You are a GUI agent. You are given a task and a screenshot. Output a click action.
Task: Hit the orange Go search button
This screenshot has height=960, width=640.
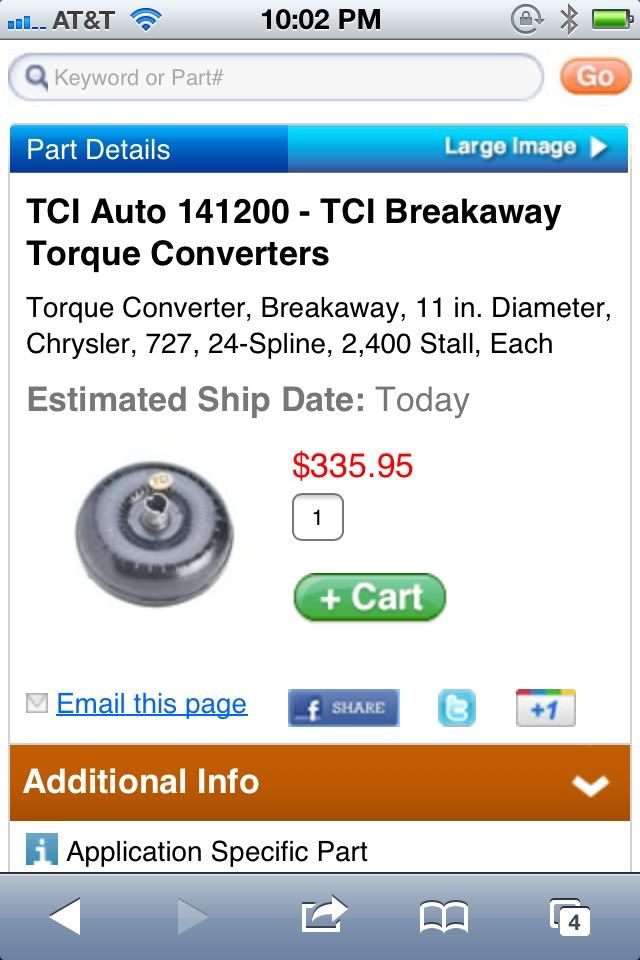pyautogui.click(x=594, y=77)
